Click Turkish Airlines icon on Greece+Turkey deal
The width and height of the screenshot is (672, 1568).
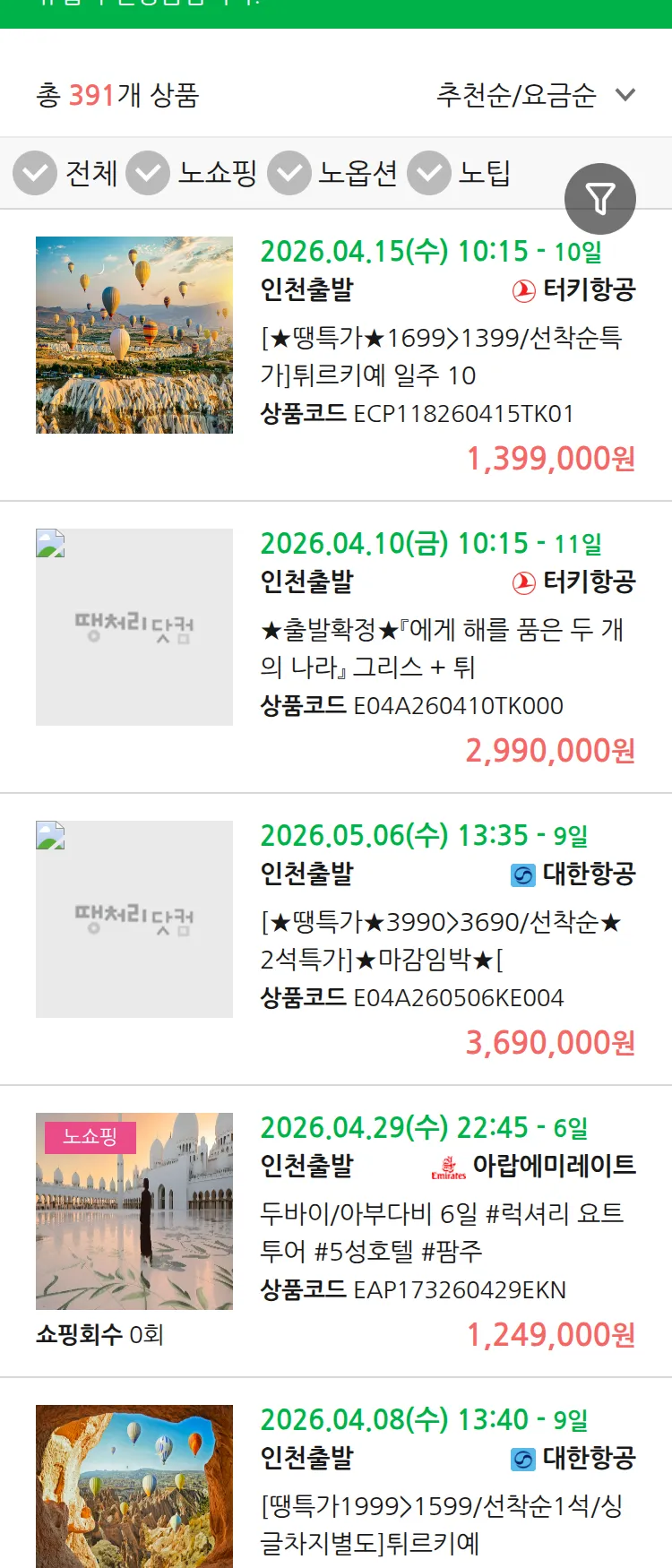pos(524,581)
